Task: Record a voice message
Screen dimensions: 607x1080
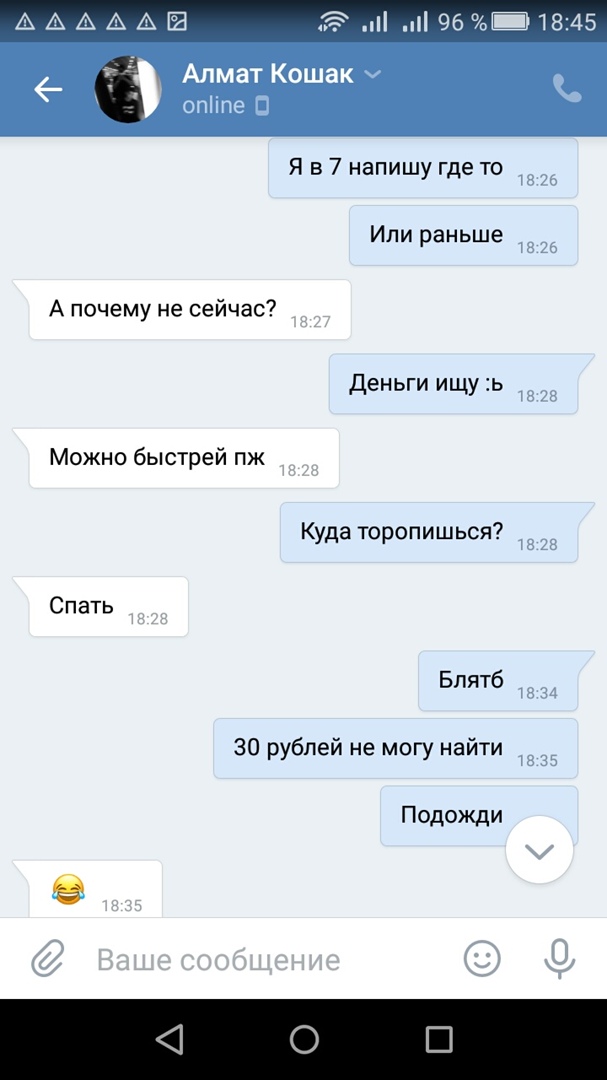Action: [559, 960]
